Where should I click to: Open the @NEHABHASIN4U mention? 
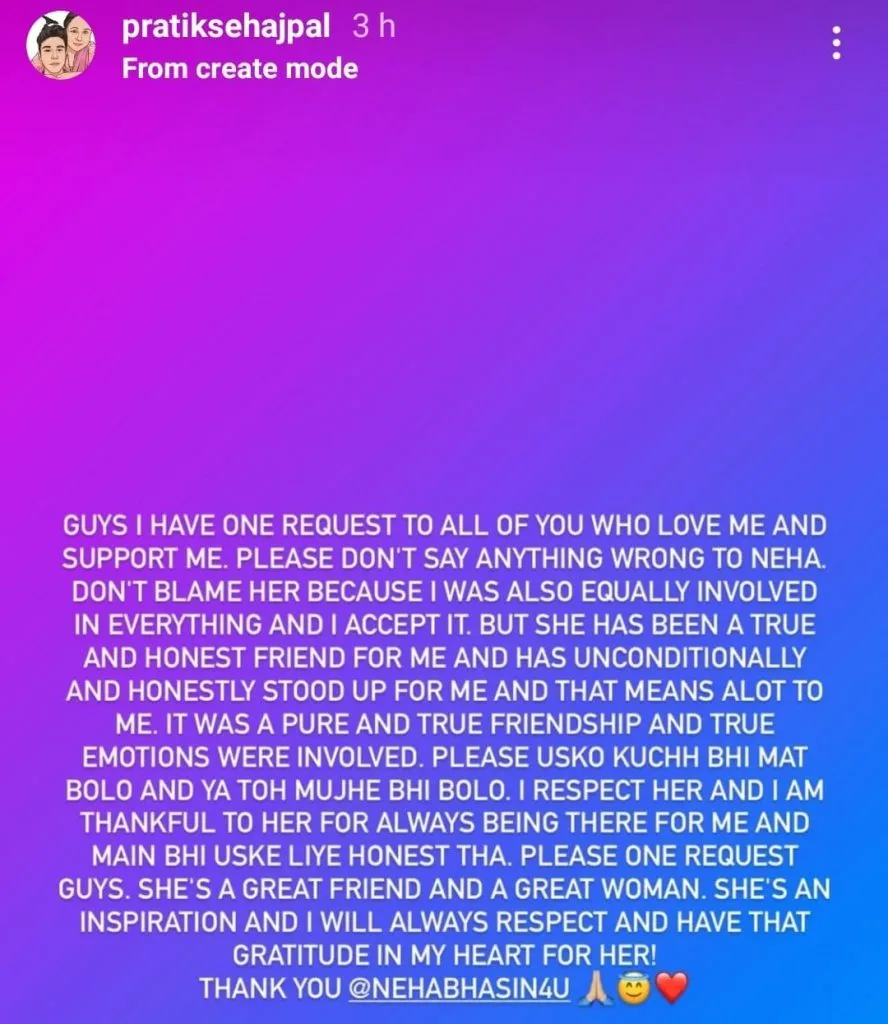tap(460, 988)
